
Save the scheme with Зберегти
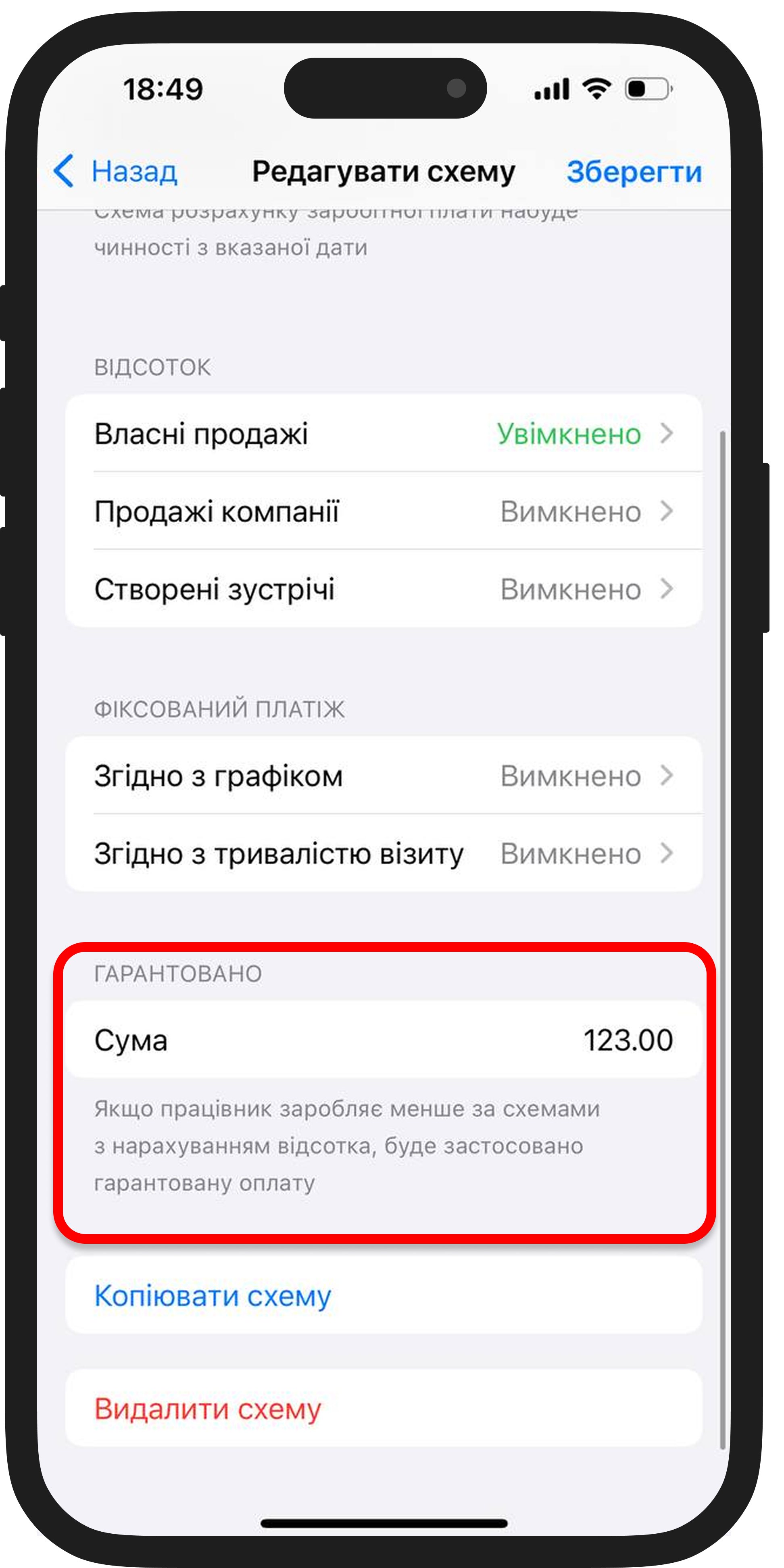[x=634, y=172]
